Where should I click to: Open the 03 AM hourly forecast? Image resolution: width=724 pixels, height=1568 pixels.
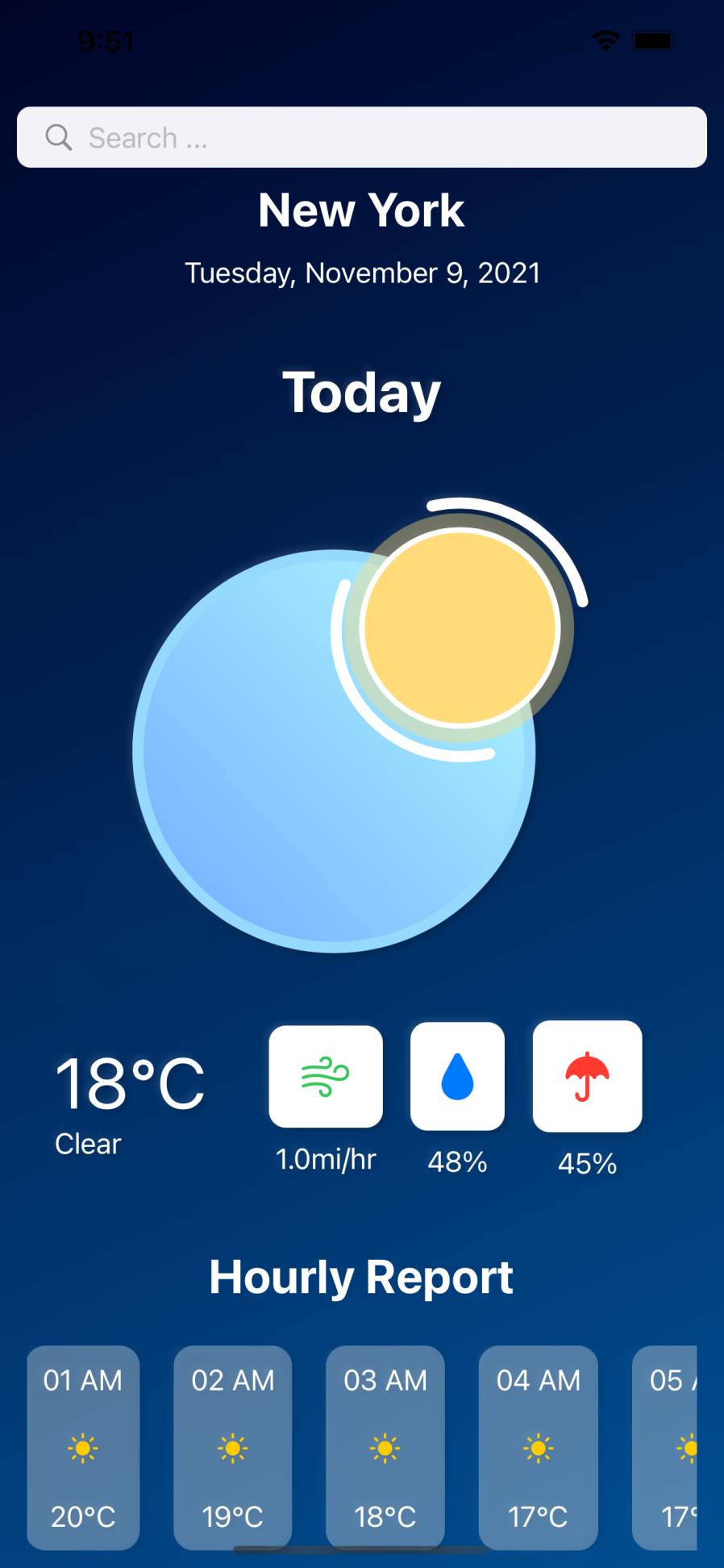coord(385,1447)
